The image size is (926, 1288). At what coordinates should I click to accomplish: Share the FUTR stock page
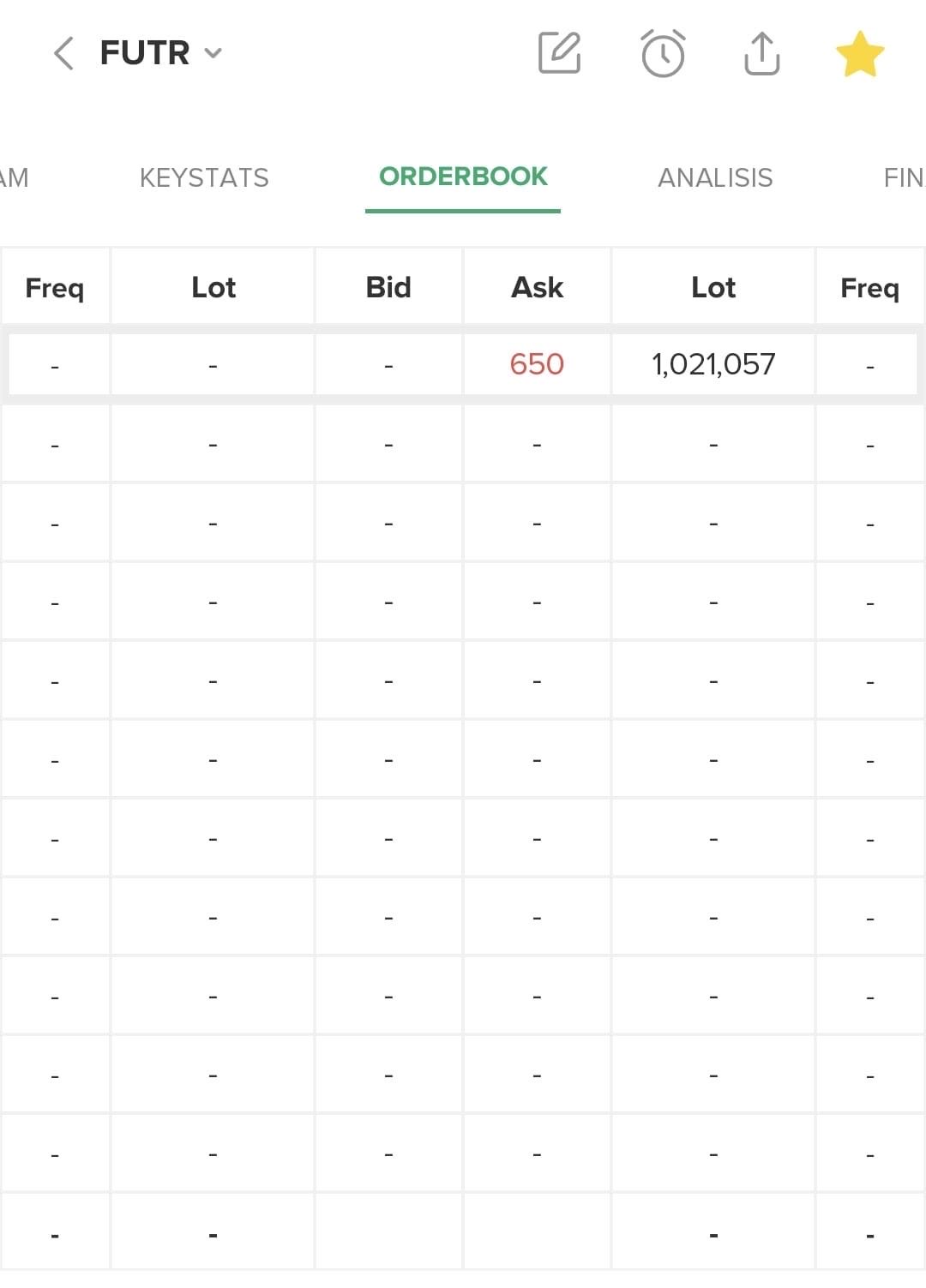click(x=761, y=54)
